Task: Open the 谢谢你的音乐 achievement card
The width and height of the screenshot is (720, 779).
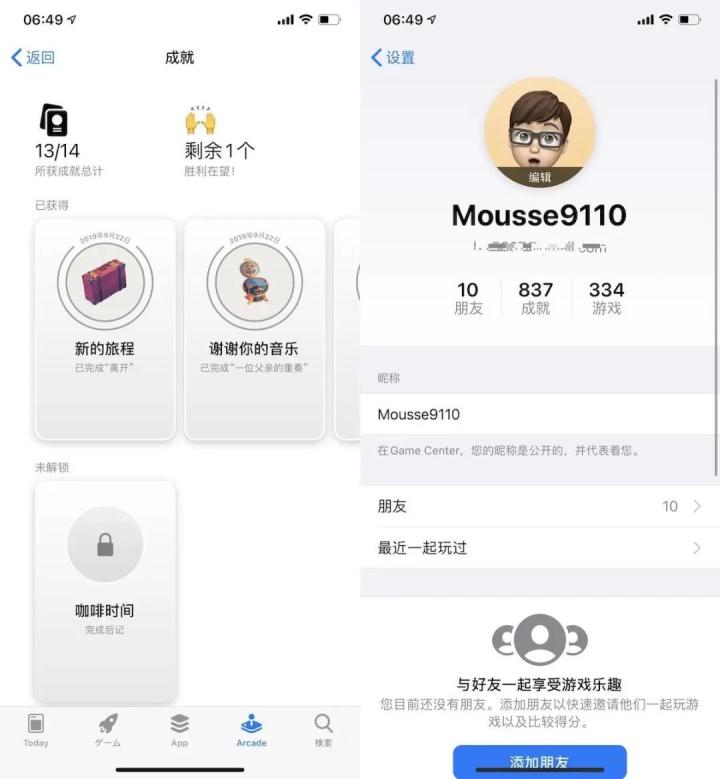Action: click(254, 330)
